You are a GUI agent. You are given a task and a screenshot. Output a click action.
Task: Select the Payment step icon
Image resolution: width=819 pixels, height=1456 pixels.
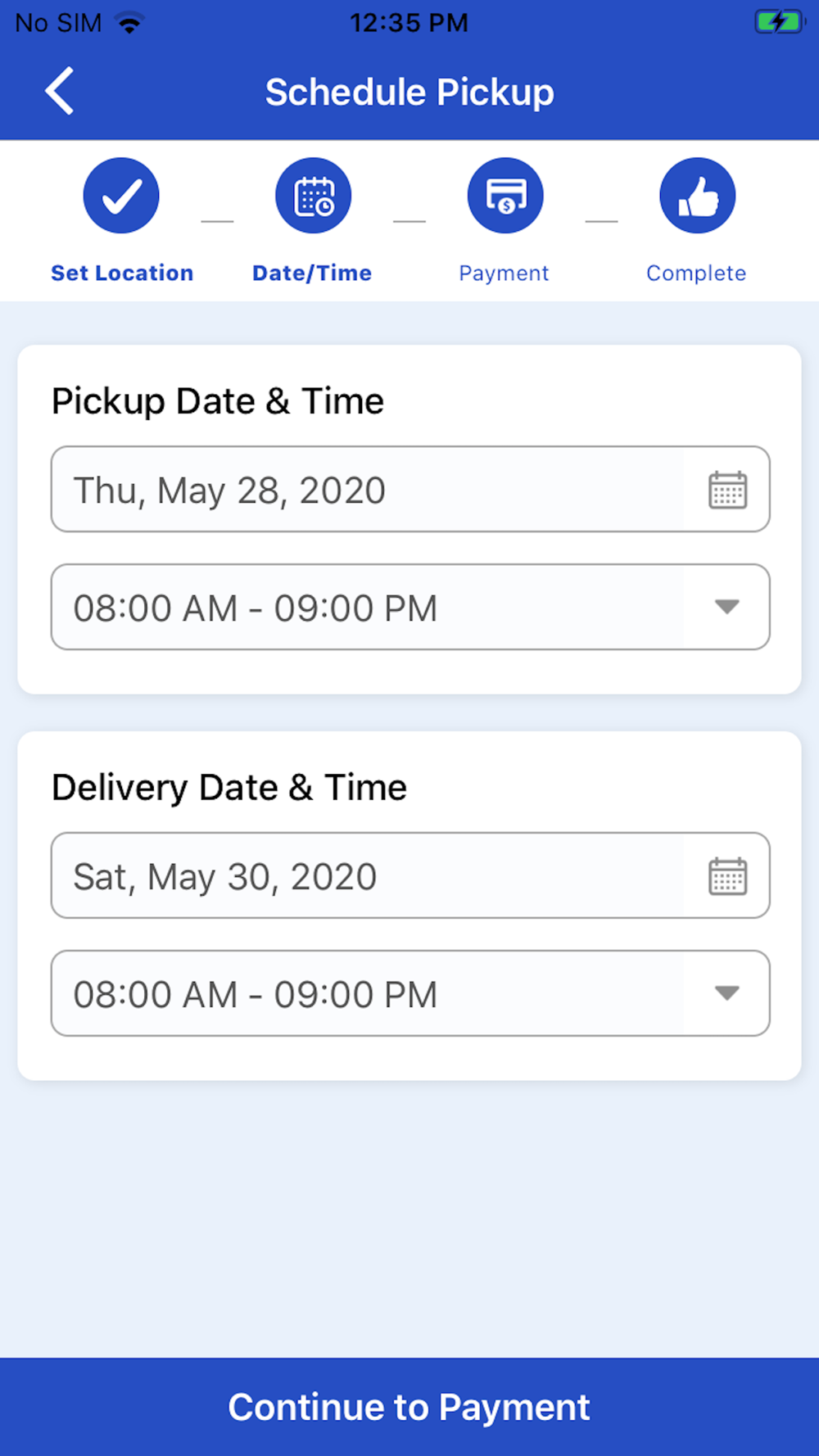(505, 196)
